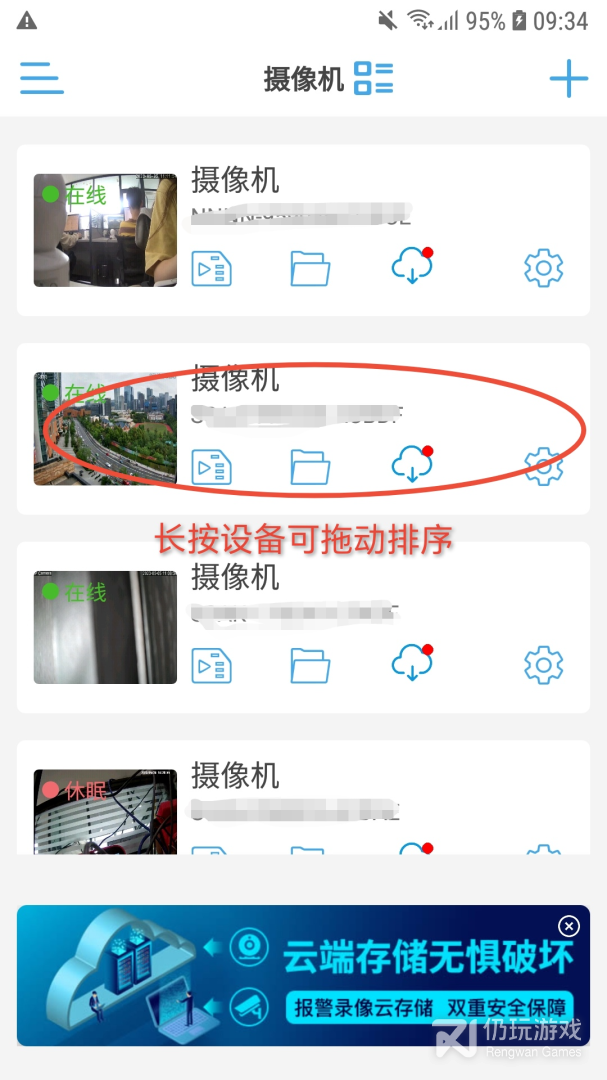The image size is (607, 1080).
Task: Wake the sleeping 休眠 camera thumbnail
Action: 105,812
